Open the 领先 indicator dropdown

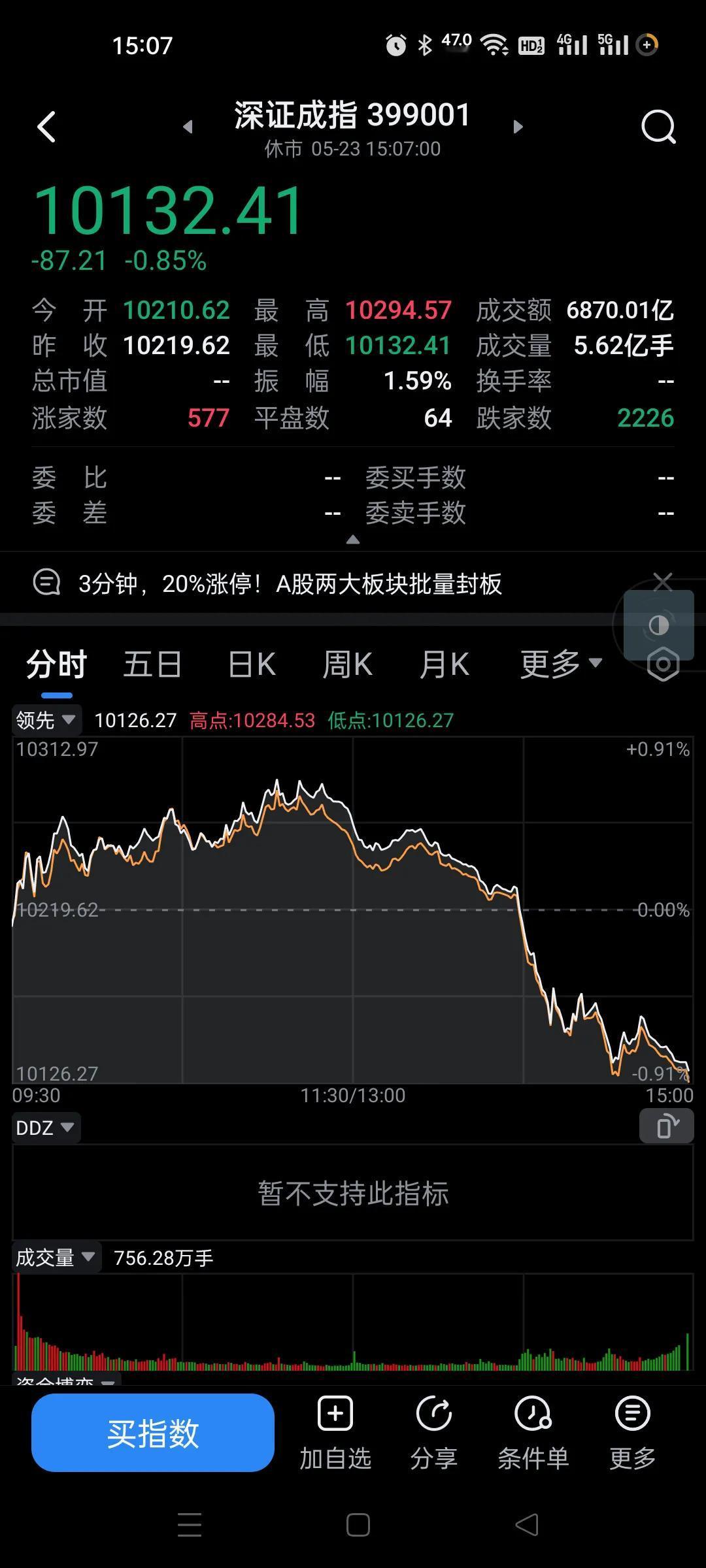click(46, 720)
